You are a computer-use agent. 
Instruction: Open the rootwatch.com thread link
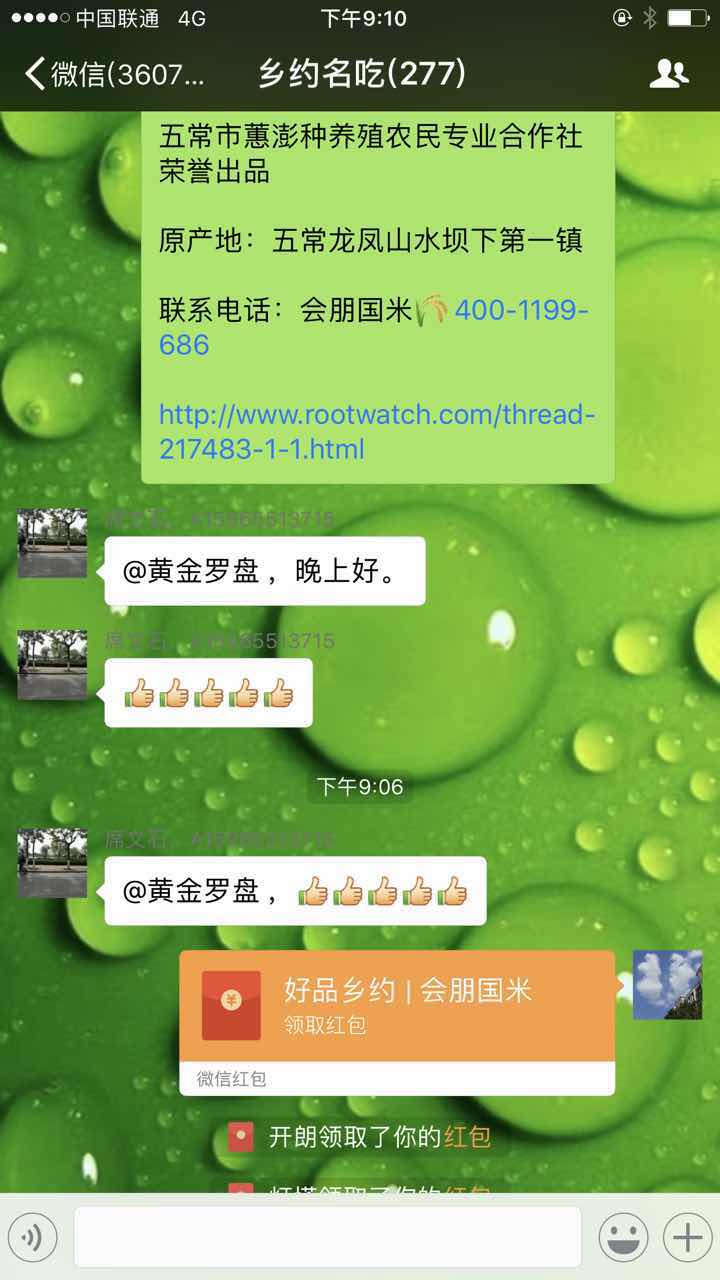(376, 431)
